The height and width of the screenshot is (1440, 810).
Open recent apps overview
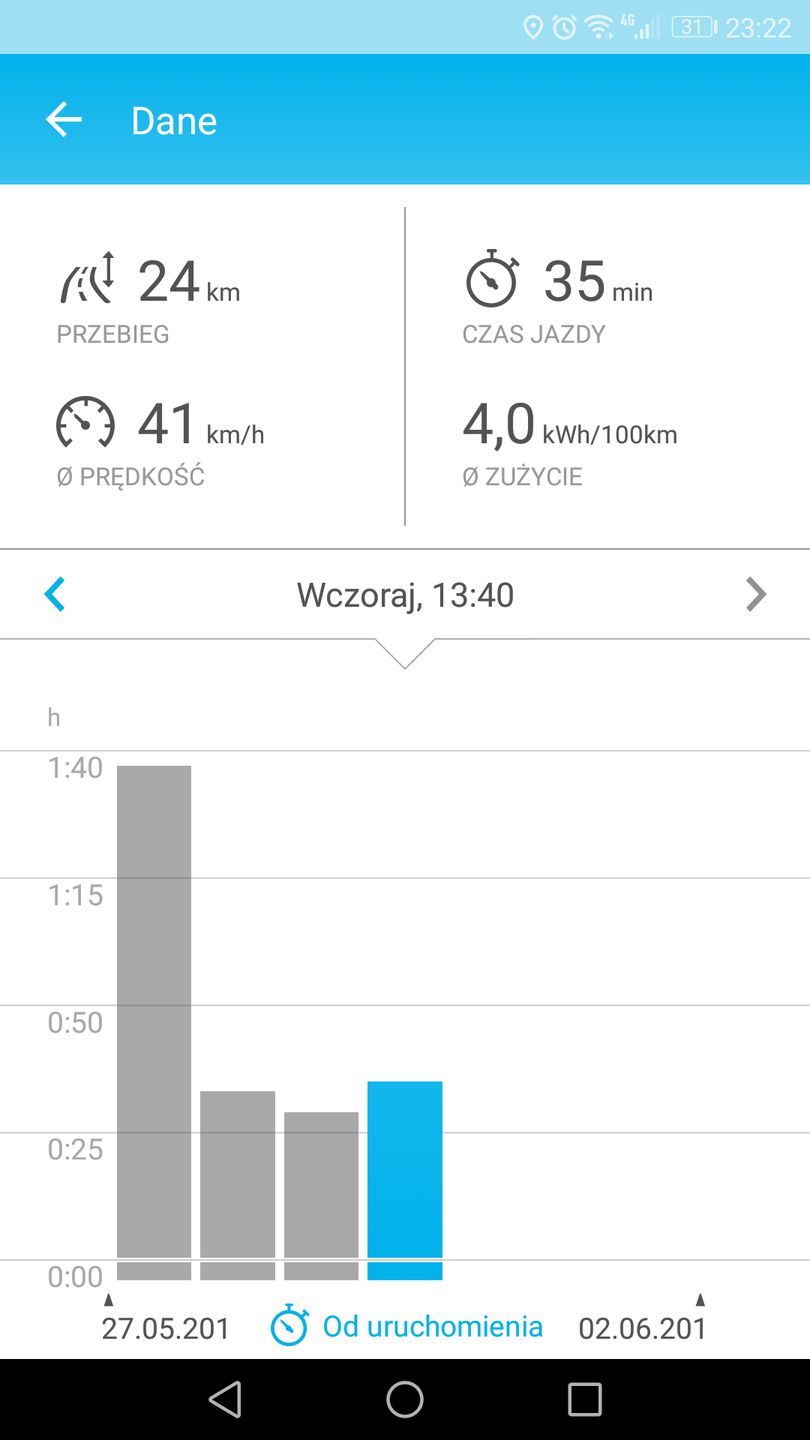(x=584, y=1399)
